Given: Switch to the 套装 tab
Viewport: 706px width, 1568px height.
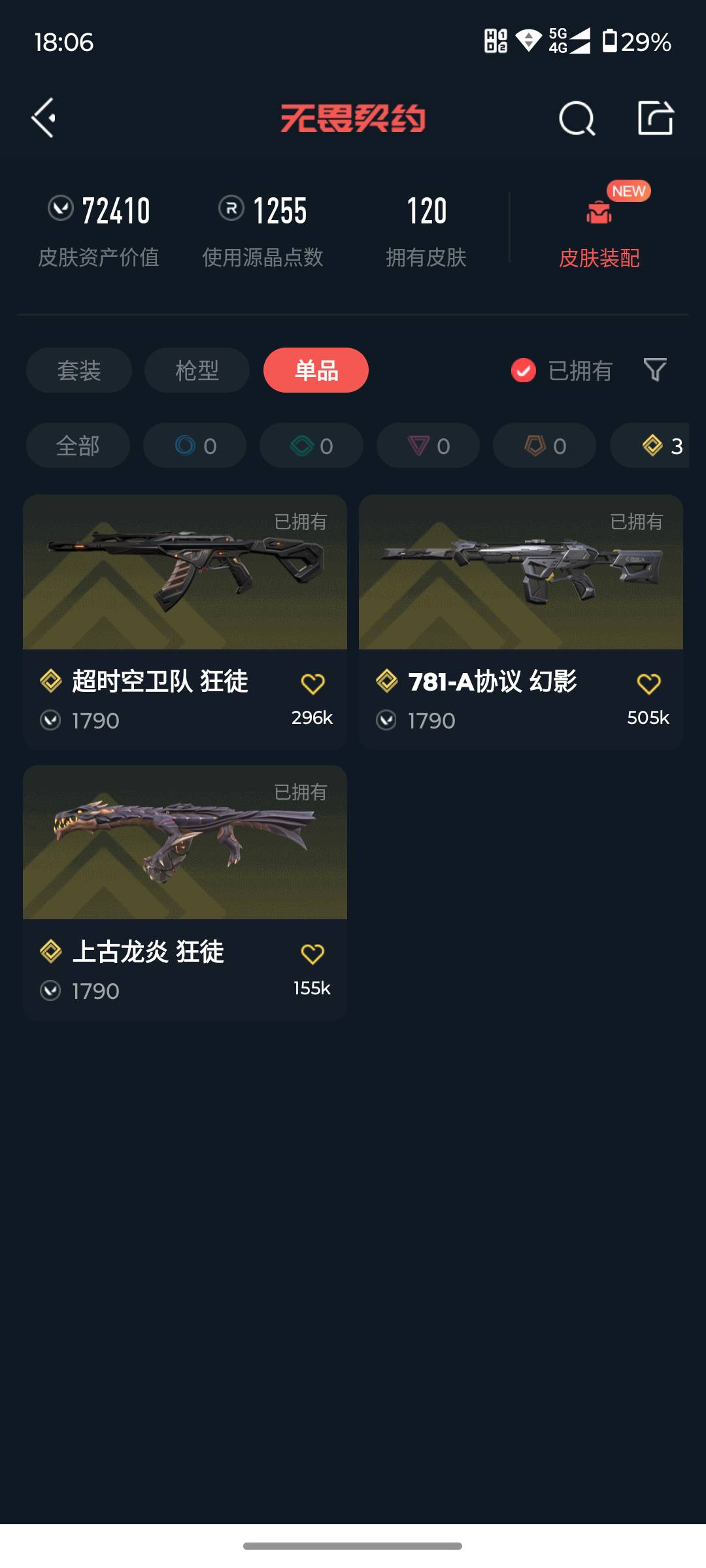Looking at the screenshot, I should point(78,370).
